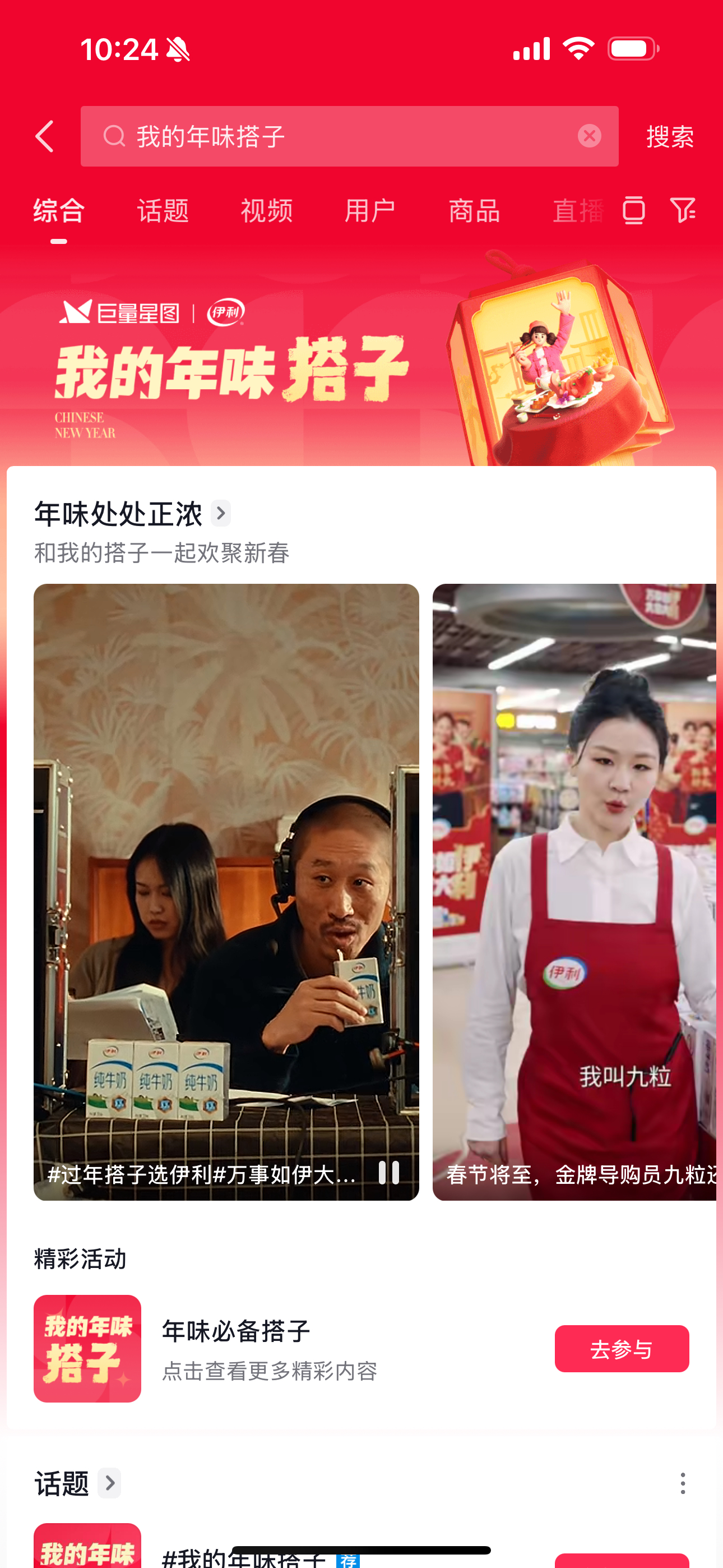723x1568 pixels.
Task: Open the more options for 话题
Action: [682, 1483]
